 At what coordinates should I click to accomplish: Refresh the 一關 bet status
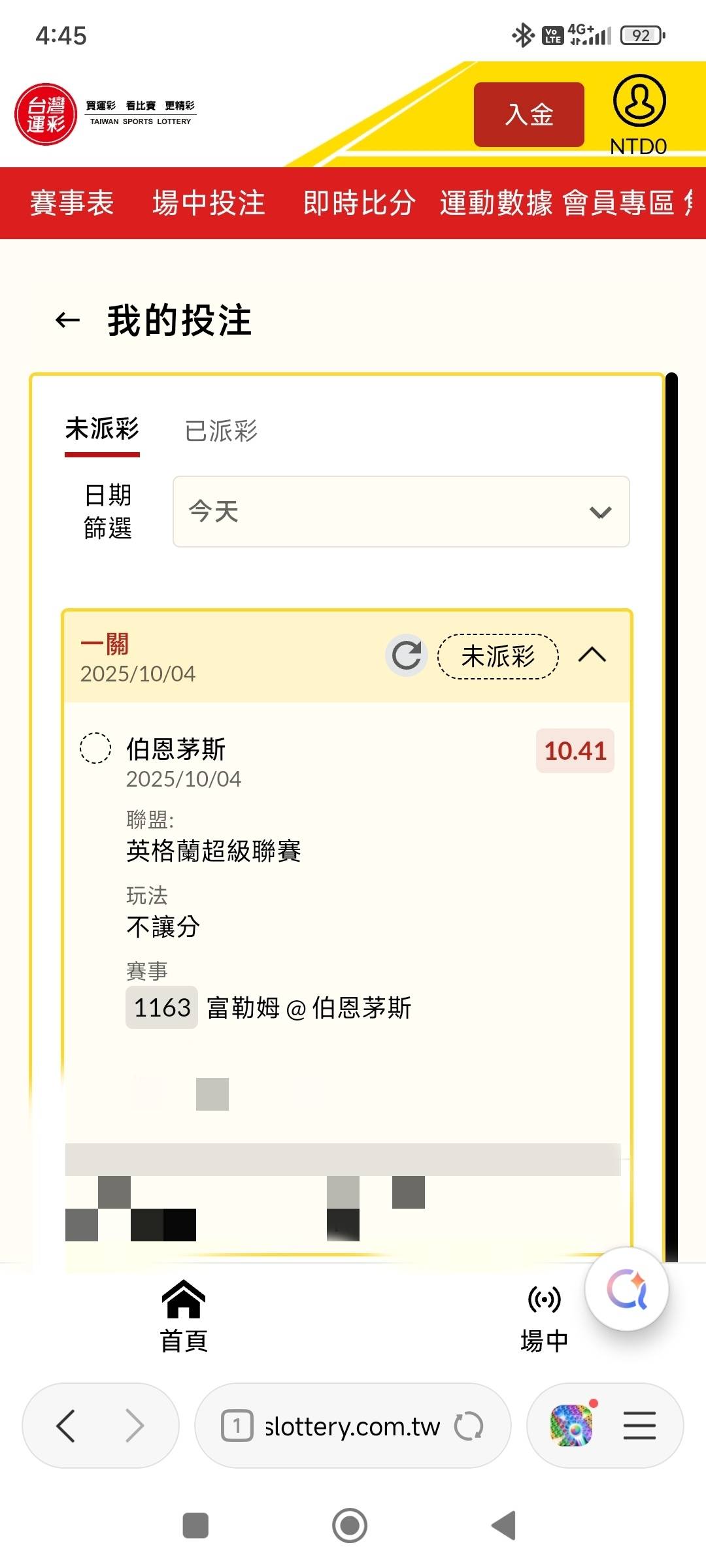click(x=406, y=655)
